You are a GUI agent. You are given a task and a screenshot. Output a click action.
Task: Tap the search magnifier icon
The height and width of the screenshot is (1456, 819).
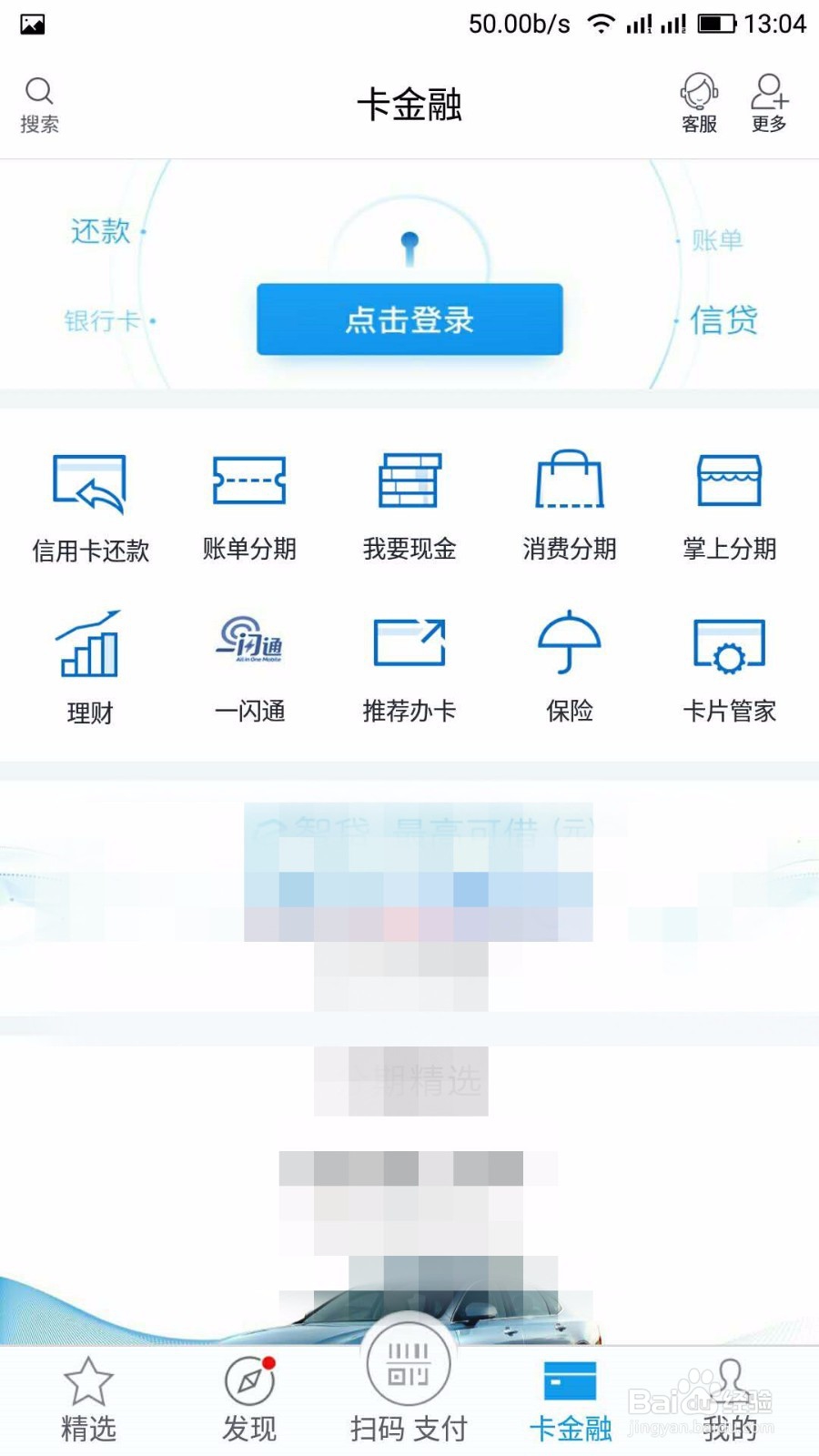39,102
